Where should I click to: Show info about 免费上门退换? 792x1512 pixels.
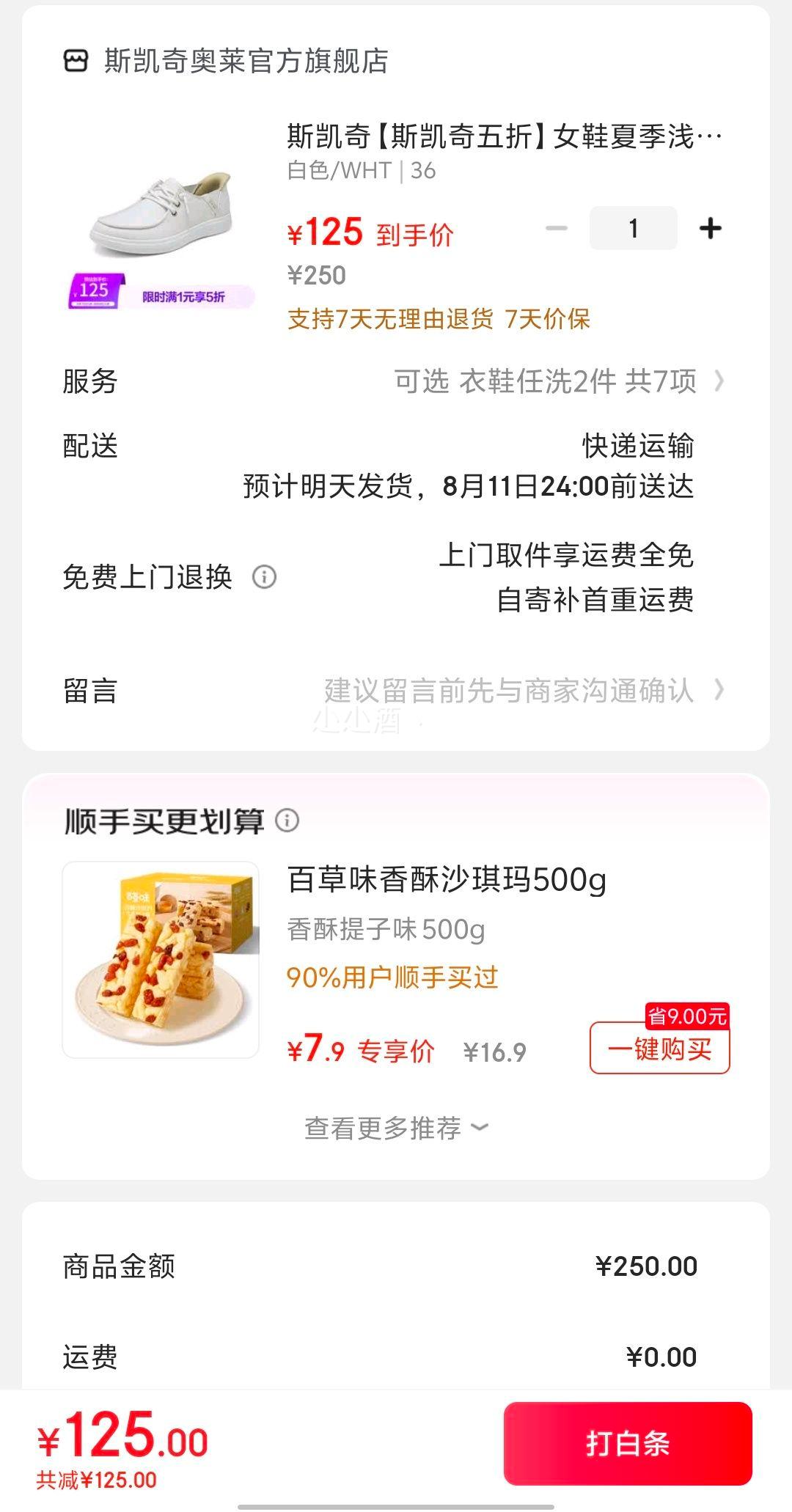coord(265,577)
